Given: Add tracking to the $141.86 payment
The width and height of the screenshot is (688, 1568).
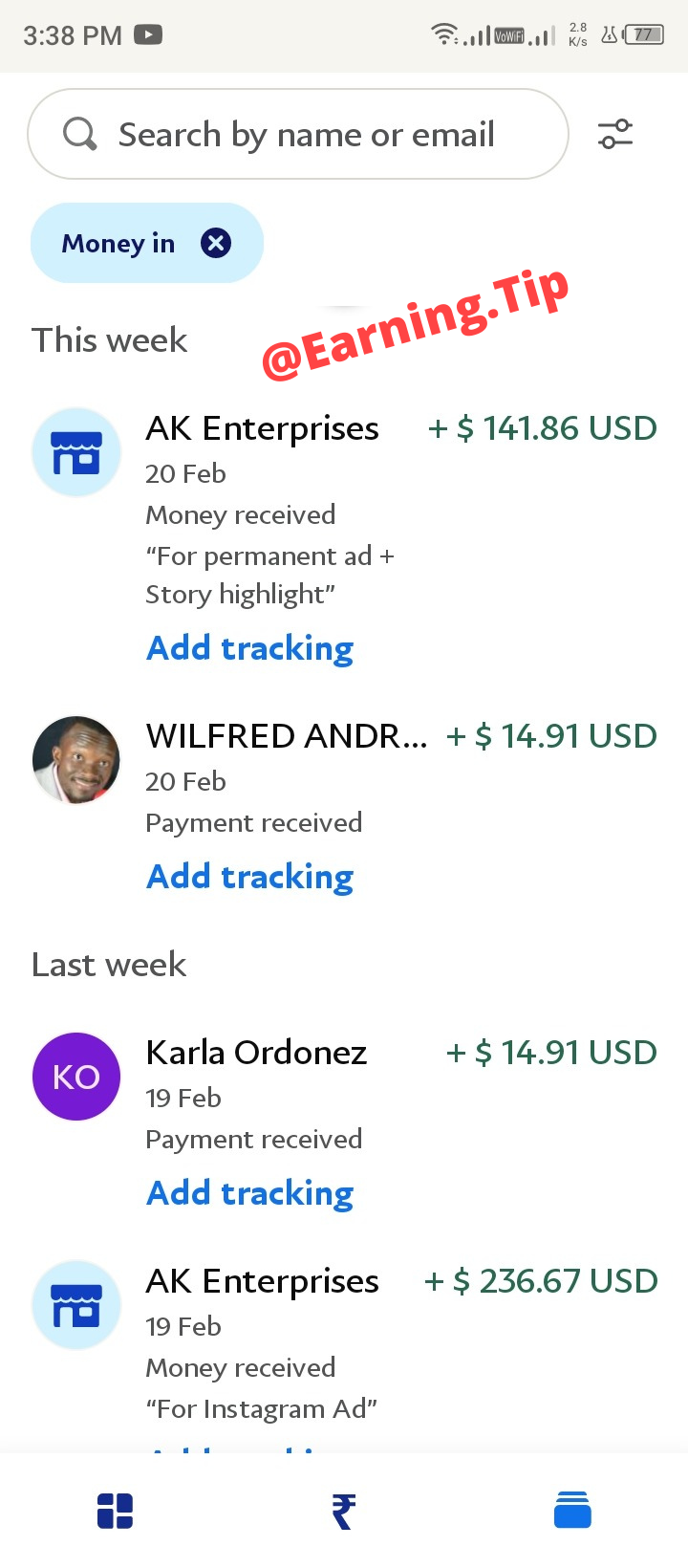Looking at the screenshot, I should click(x=249, y=648).
